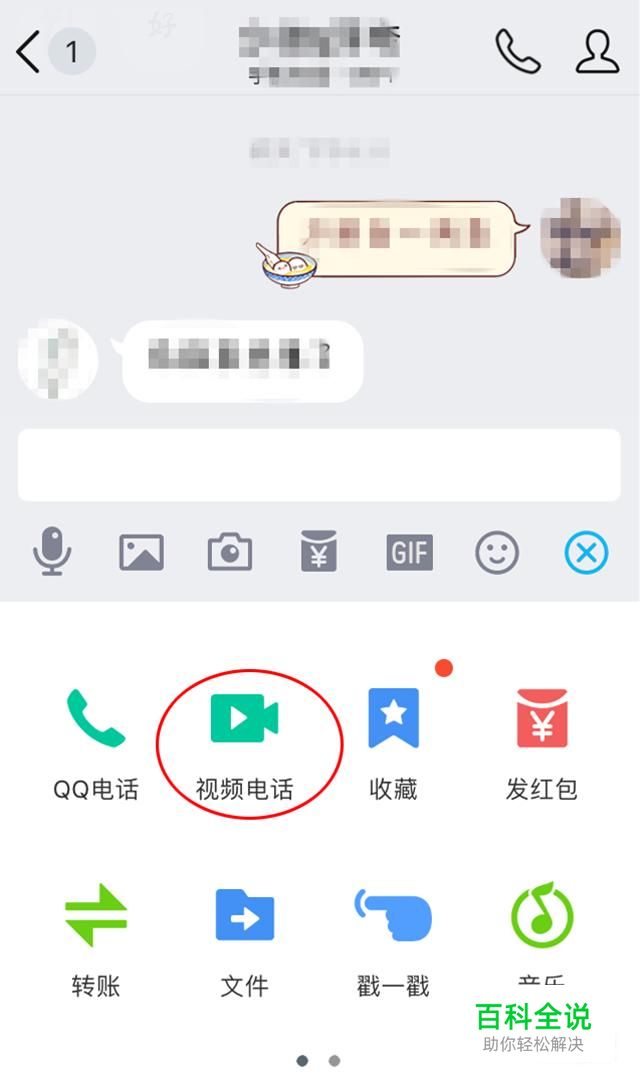Screen dimensions: 640x1087
Task: Send a 发红包 red packet
Action: [541, 741]
